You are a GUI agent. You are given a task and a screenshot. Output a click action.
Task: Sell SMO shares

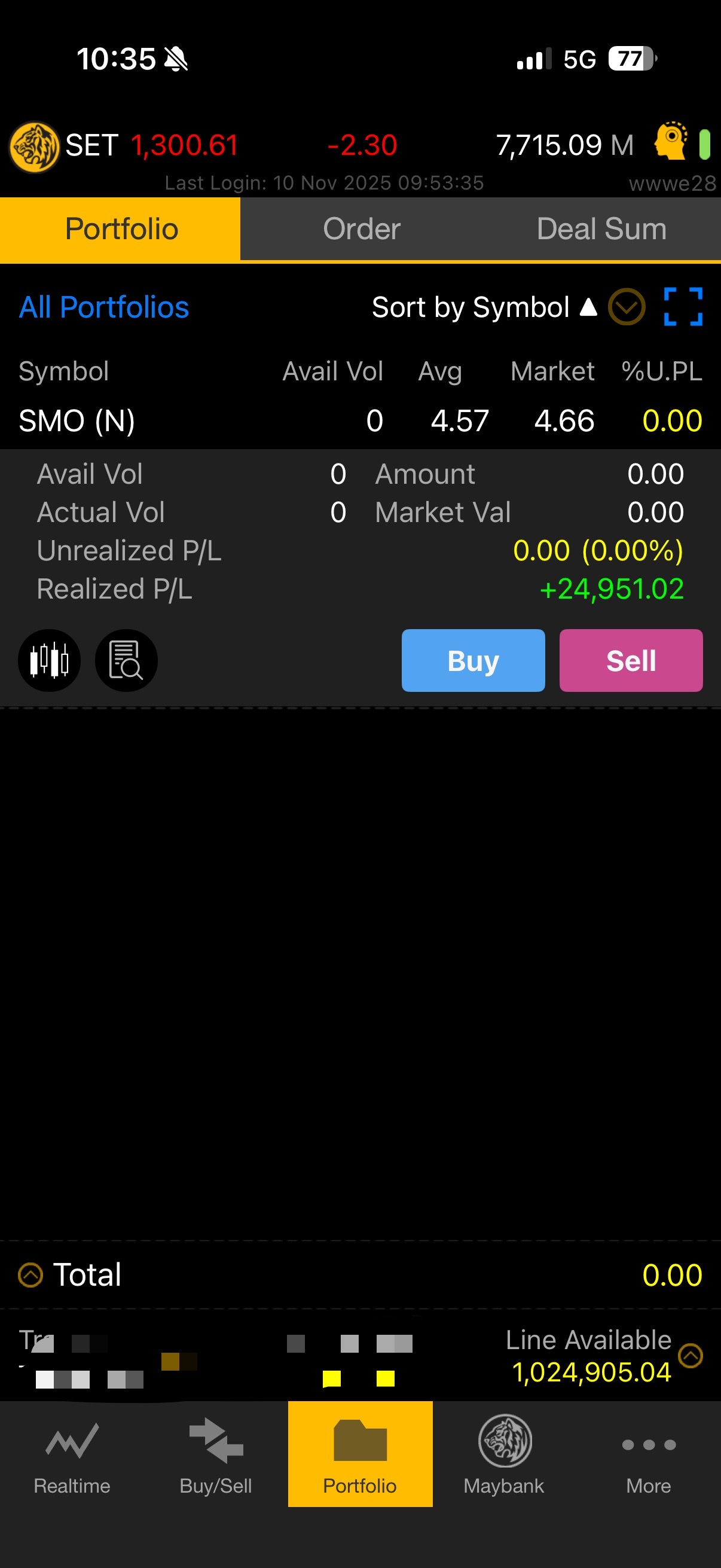pos(630,660)
